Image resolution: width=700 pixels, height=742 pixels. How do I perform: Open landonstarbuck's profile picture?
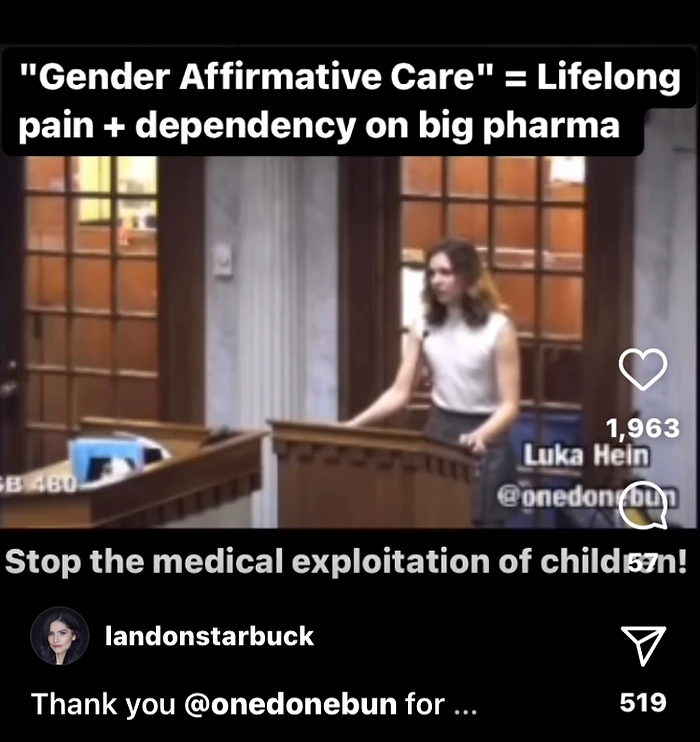59,636
